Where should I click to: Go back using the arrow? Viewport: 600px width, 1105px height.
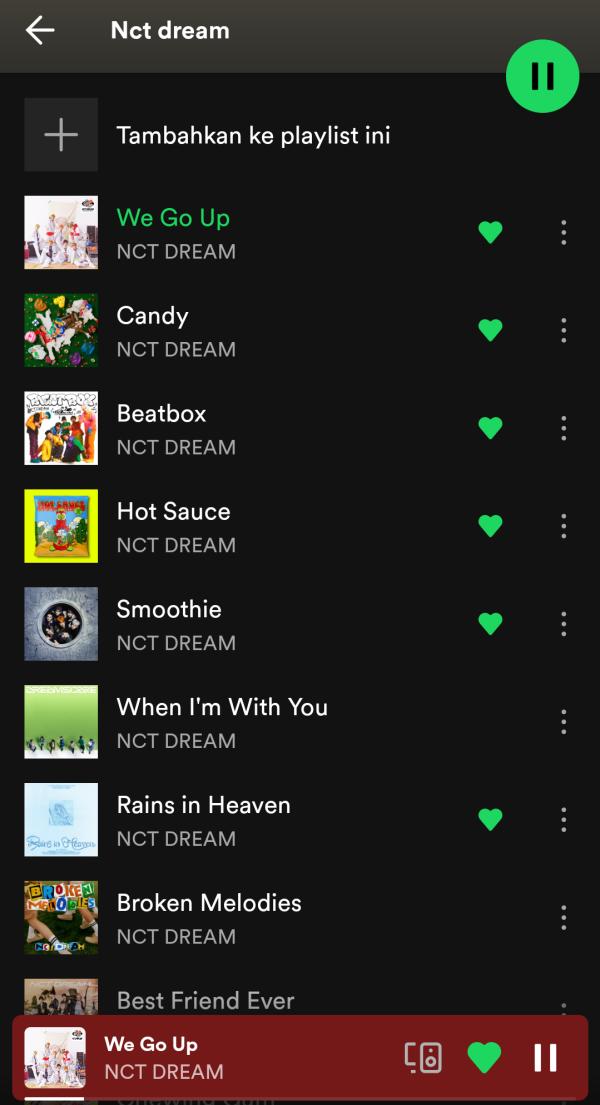(x=40, y=31)
